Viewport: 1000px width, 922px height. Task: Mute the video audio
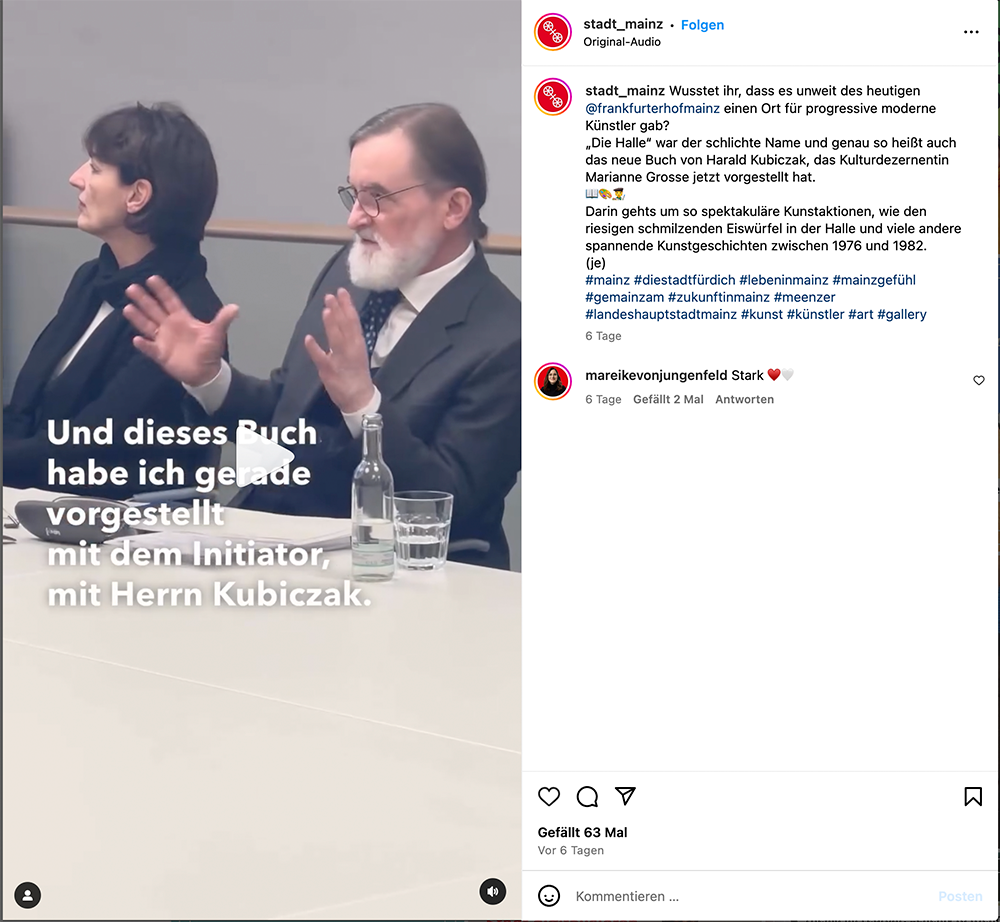492,891
